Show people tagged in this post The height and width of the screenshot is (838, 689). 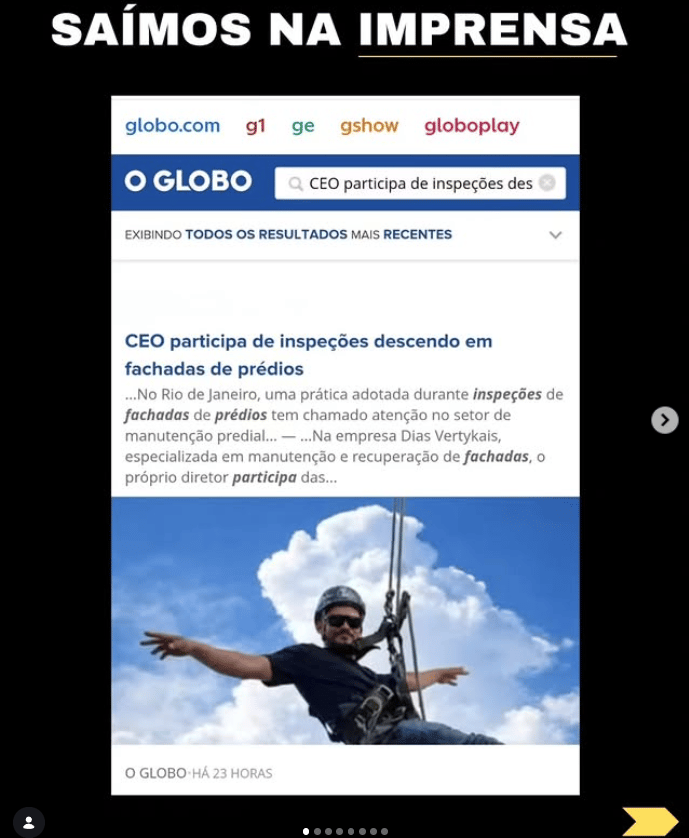point(29,822)
